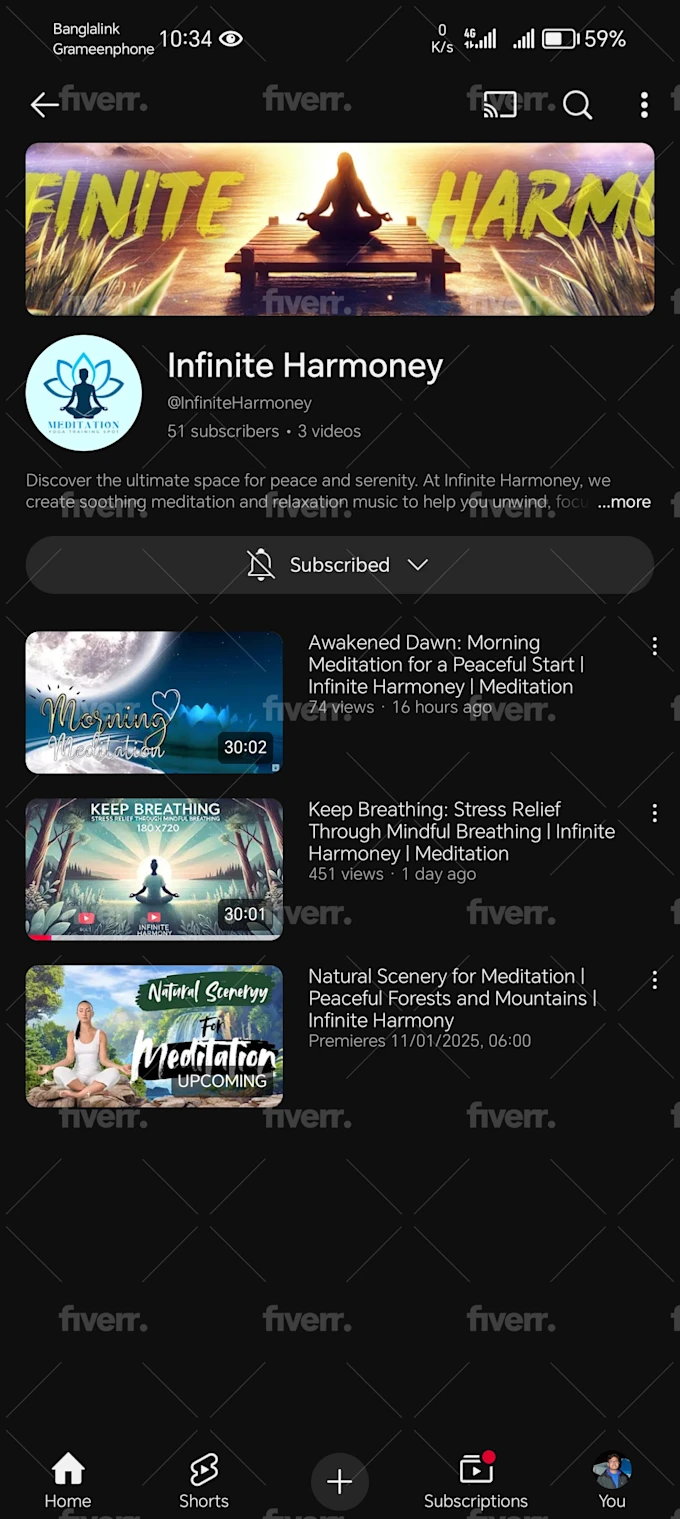The image size is (680, 1519).
Task: Open options for Awakened Dawn video
Action: click(x=654, y=646)
